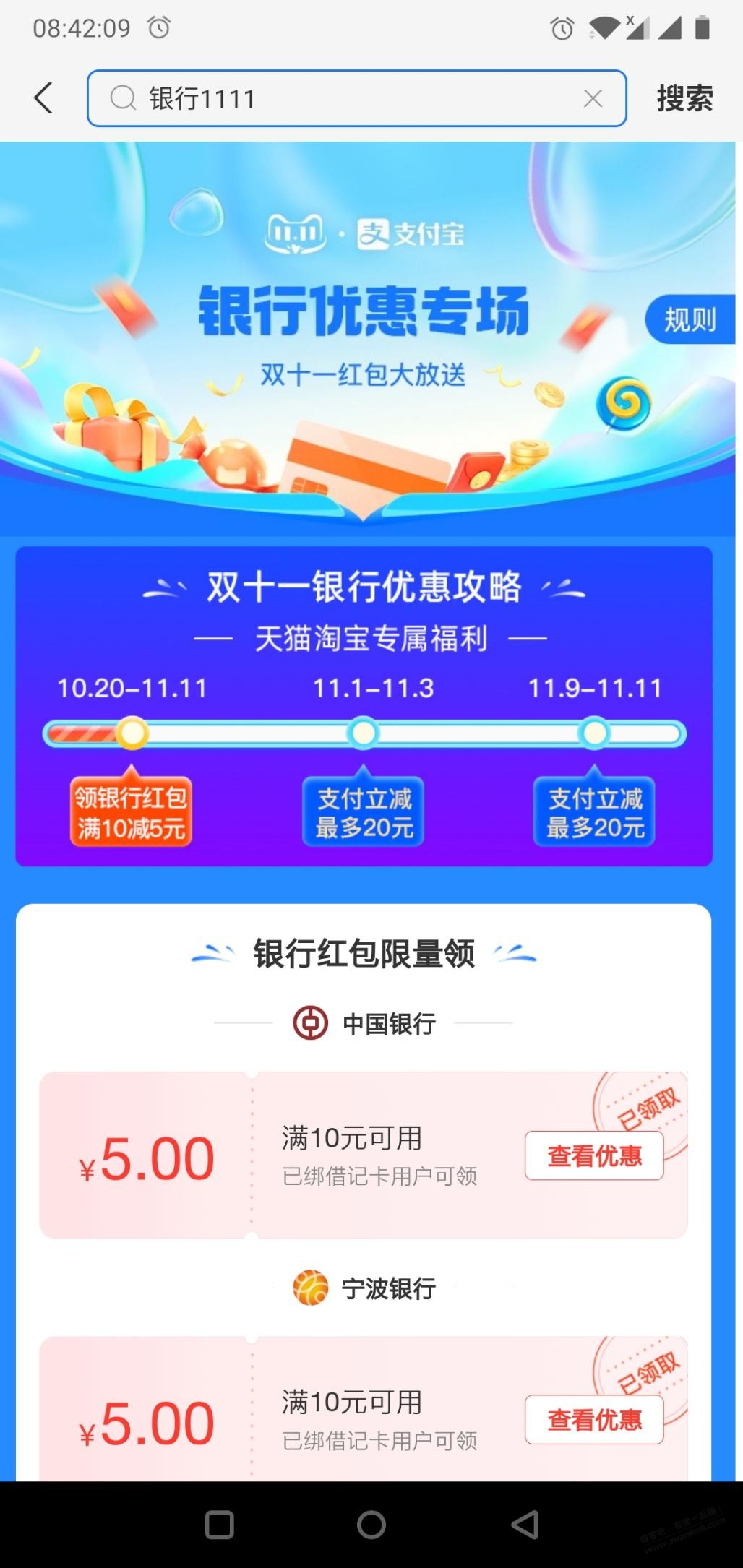The height and width of the screenshot is (1568, 743).
Task: Open recent apps from navigation bar
Action: tap(219, 1525)
